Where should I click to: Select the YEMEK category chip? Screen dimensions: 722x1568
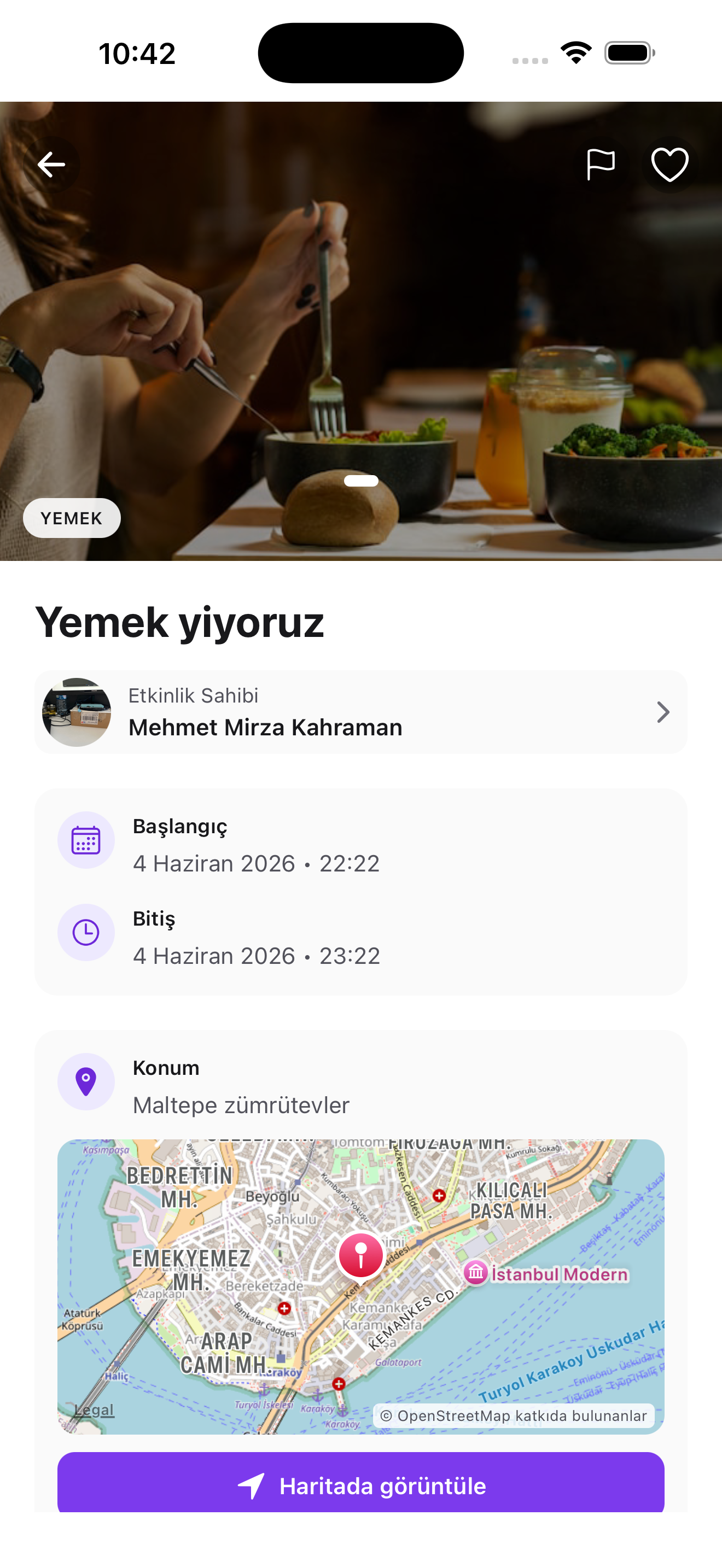tap(72, 518)
